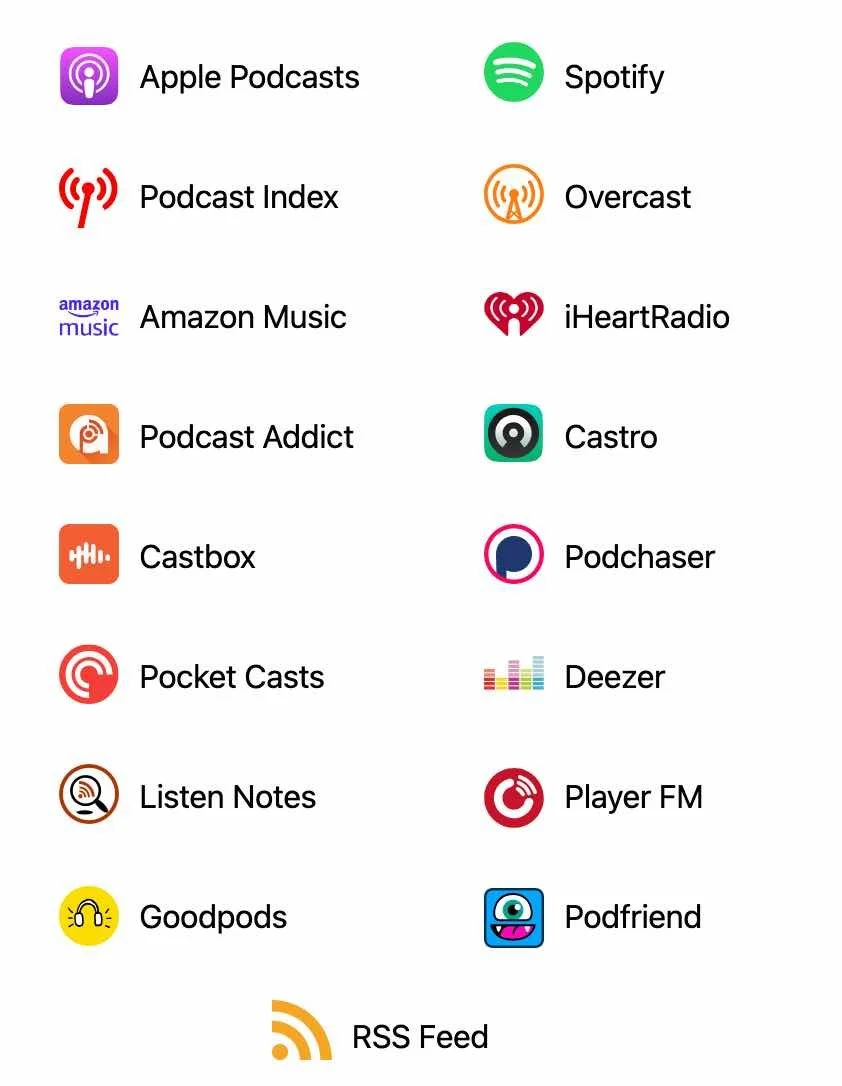Open in Pocket Casts
The height and width of the screenshot is (1086, 842).
[192, 675]
